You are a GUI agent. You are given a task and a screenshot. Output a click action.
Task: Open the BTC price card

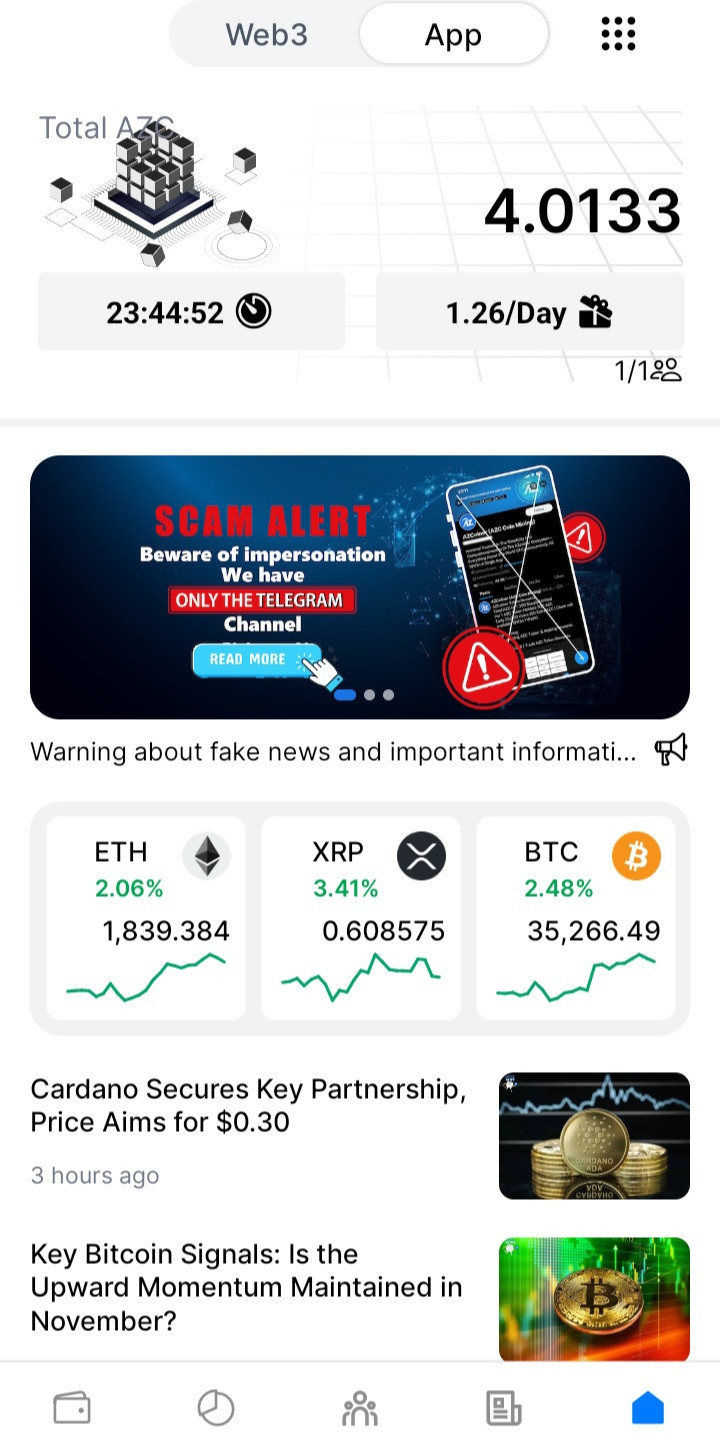[575, 918]
